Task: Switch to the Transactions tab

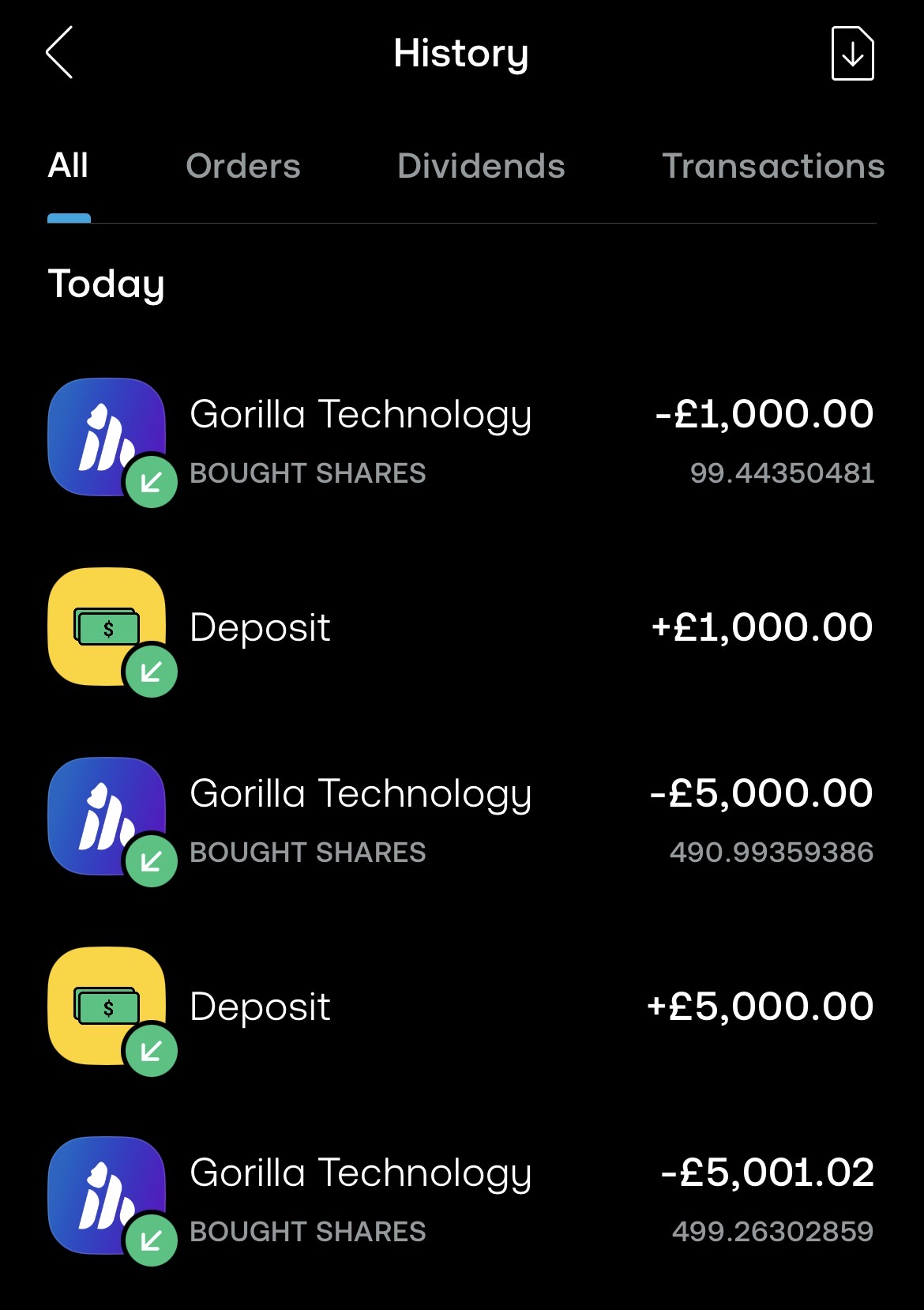Action: pos(772,166)
